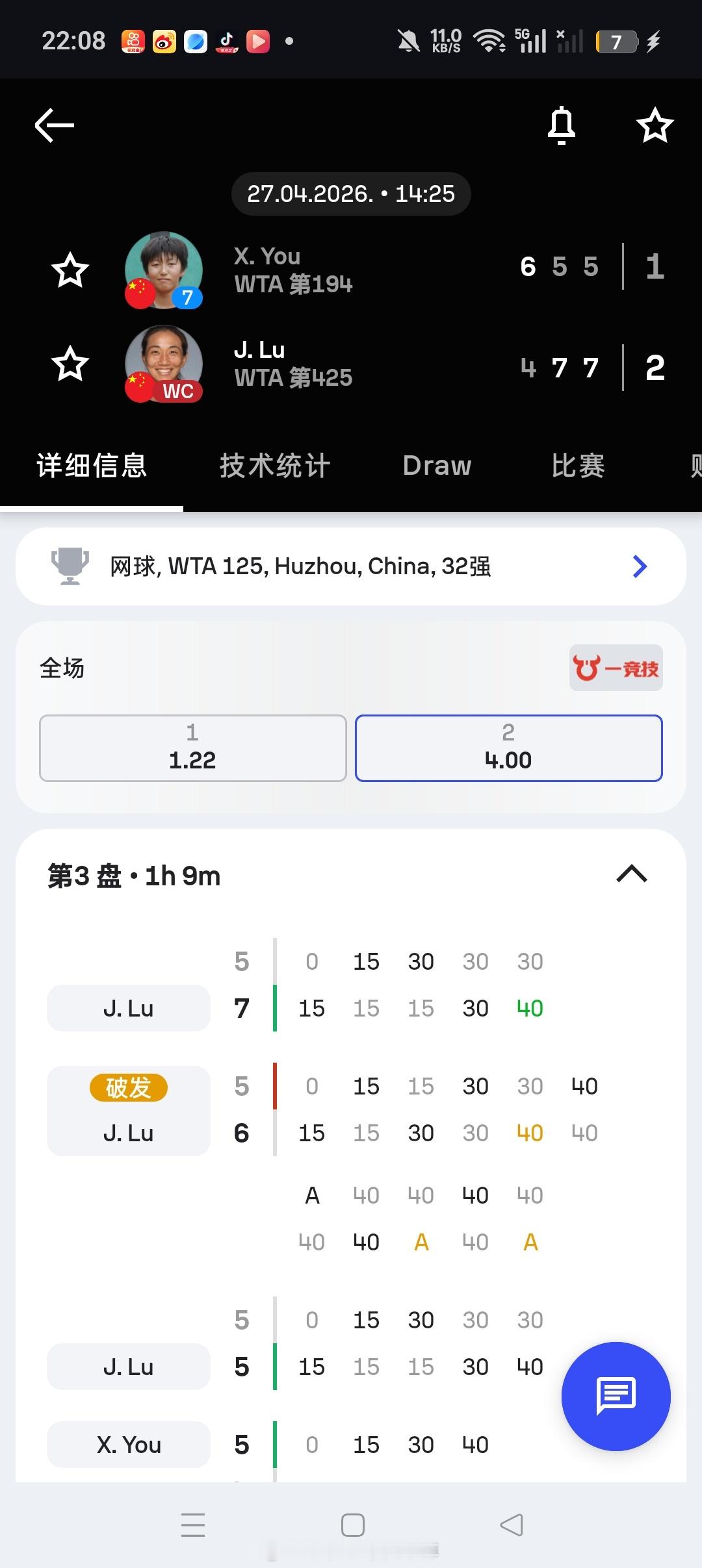Screen dimensions: 702x1568
Task: Expand the 27.04.2026 date pill
Action: pyautogui.click(x=350, y=193)
